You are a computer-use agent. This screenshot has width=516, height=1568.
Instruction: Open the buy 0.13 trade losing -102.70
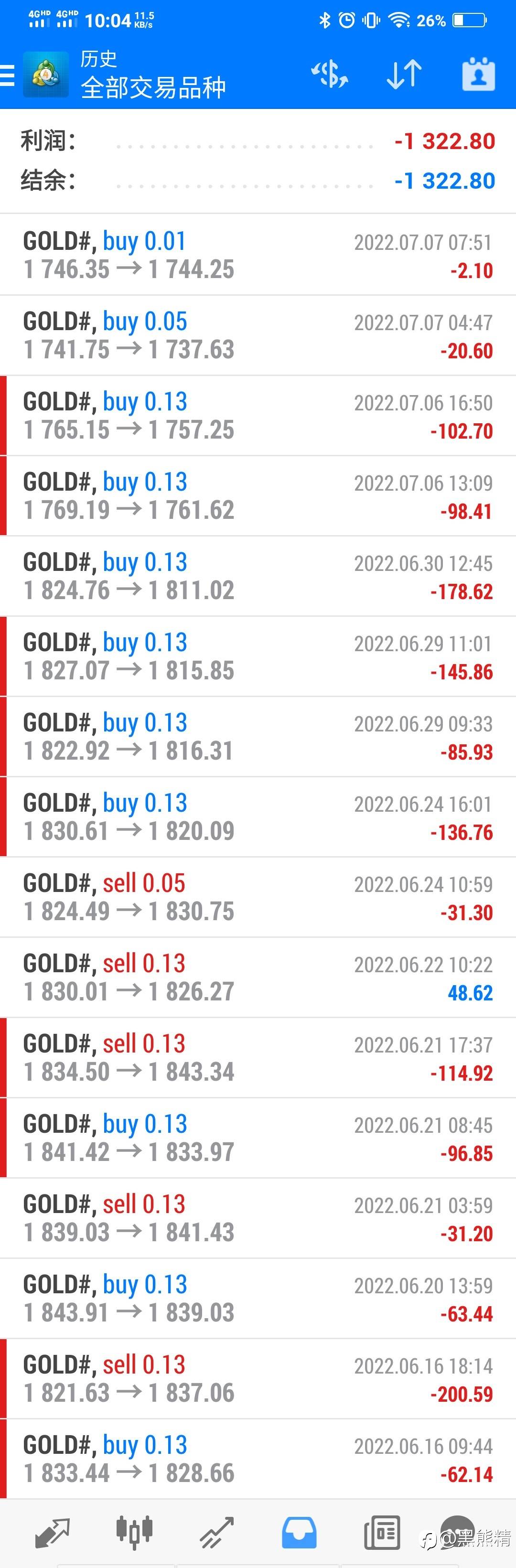click(258, 416)
